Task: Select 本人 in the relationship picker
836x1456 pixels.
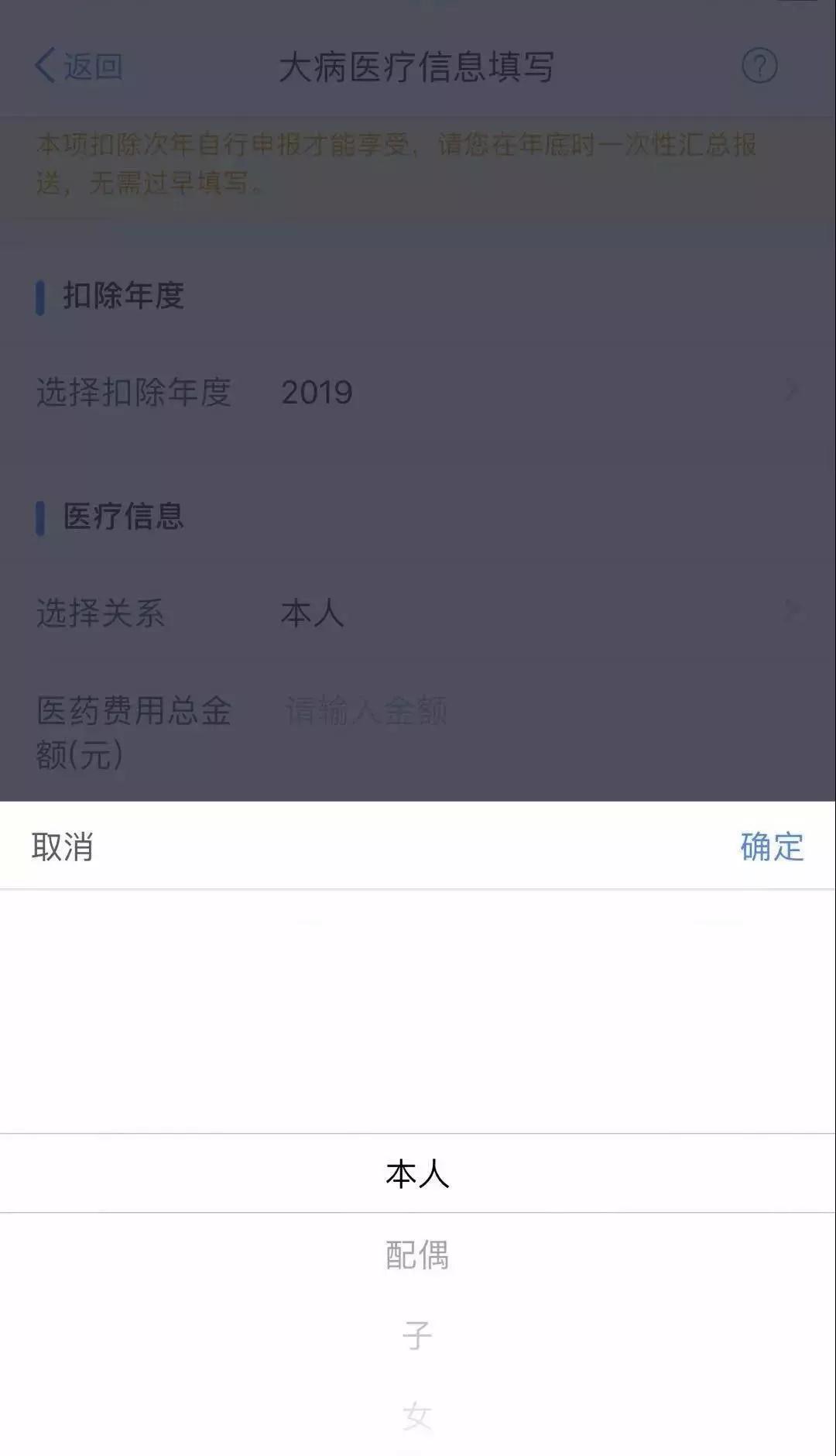Action: [417, 1174]
